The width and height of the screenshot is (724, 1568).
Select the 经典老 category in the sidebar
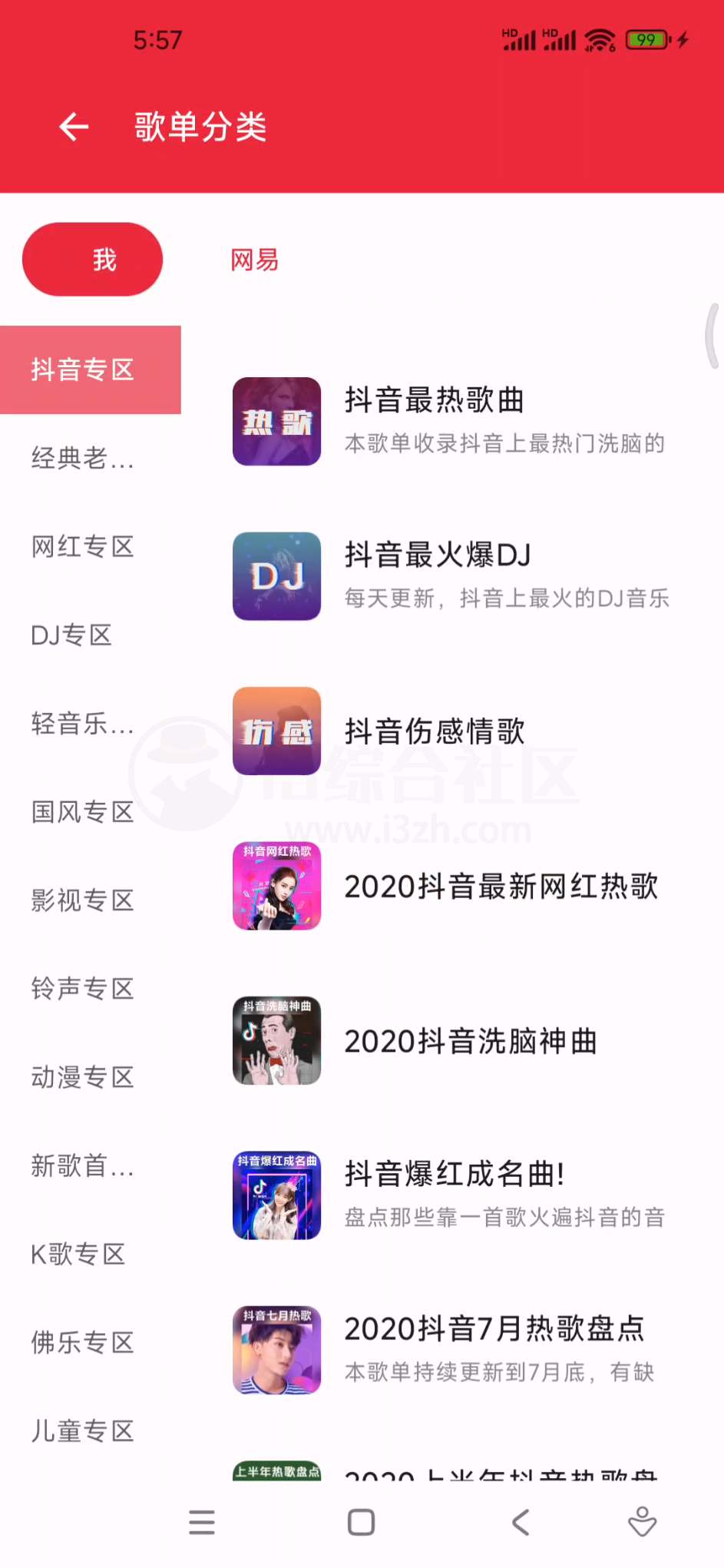pyautogui.click(x=82, y=459)
